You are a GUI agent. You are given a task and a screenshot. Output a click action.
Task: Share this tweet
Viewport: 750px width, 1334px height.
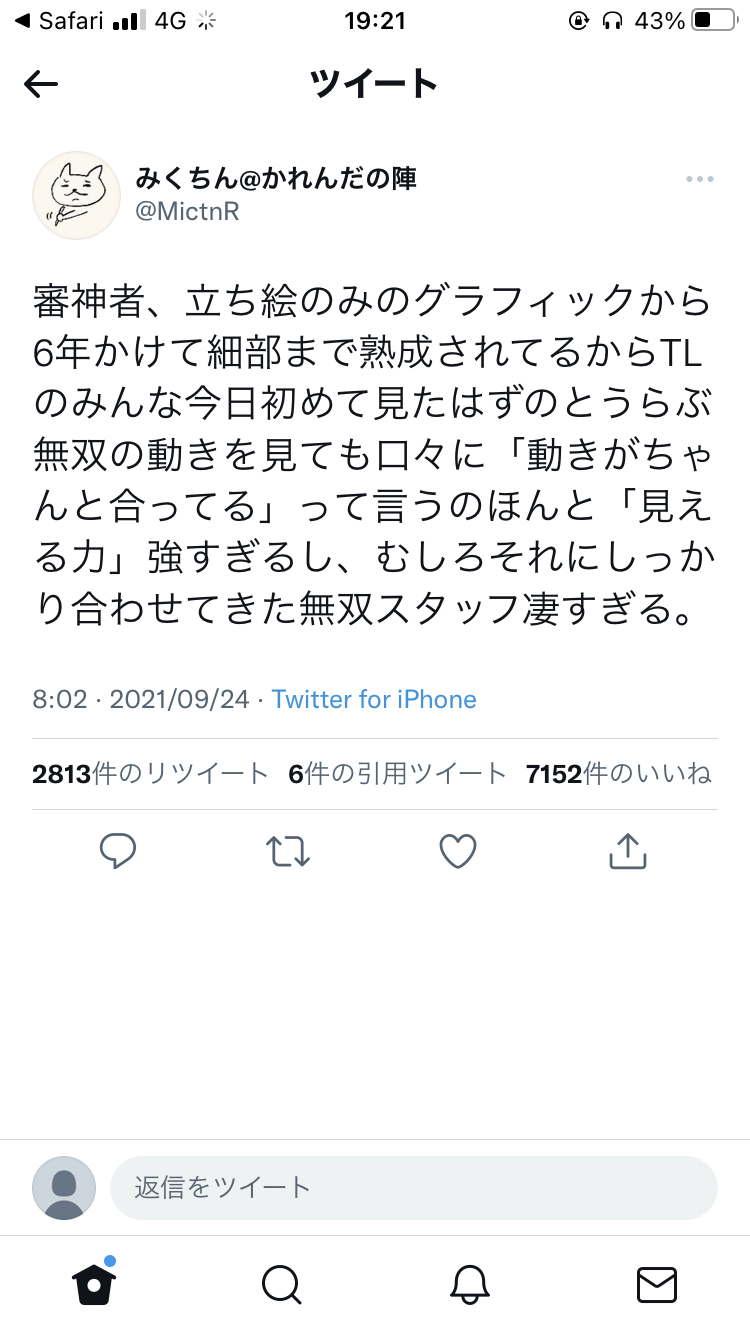(x=628, y=852)
